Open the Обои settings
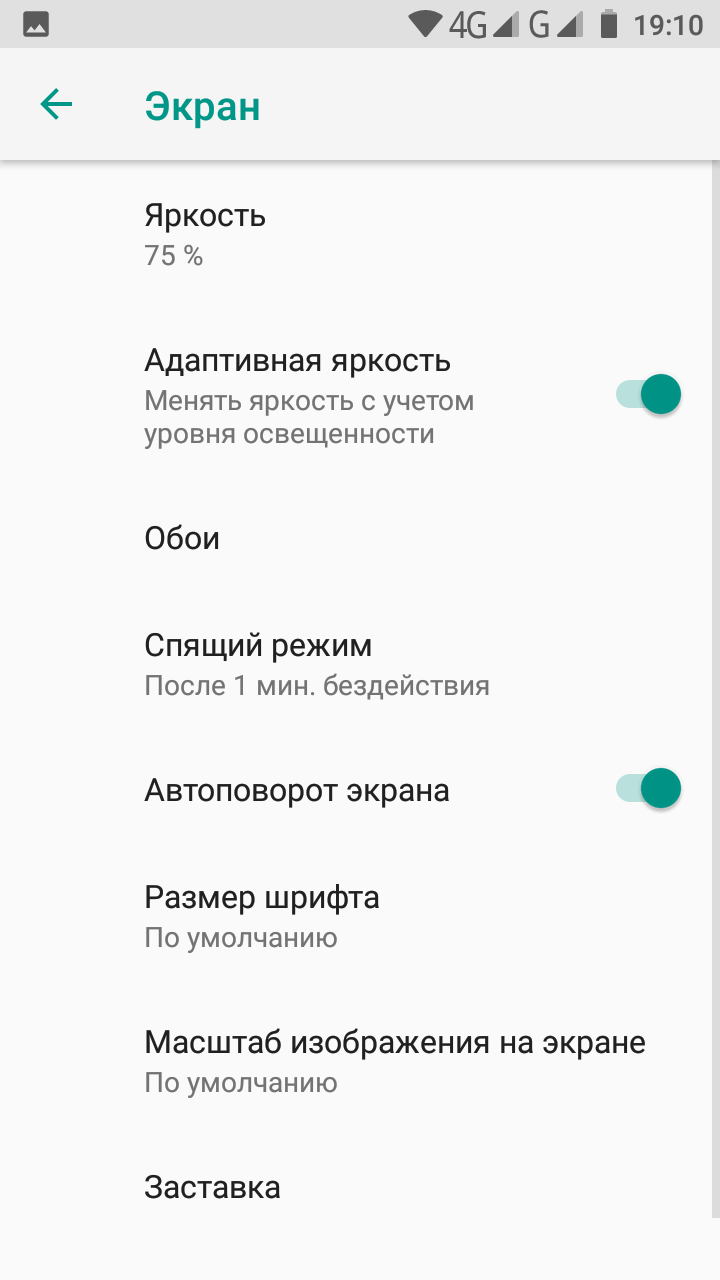Viewport: 720px width, 1280px height. click(x=360, y=538)
